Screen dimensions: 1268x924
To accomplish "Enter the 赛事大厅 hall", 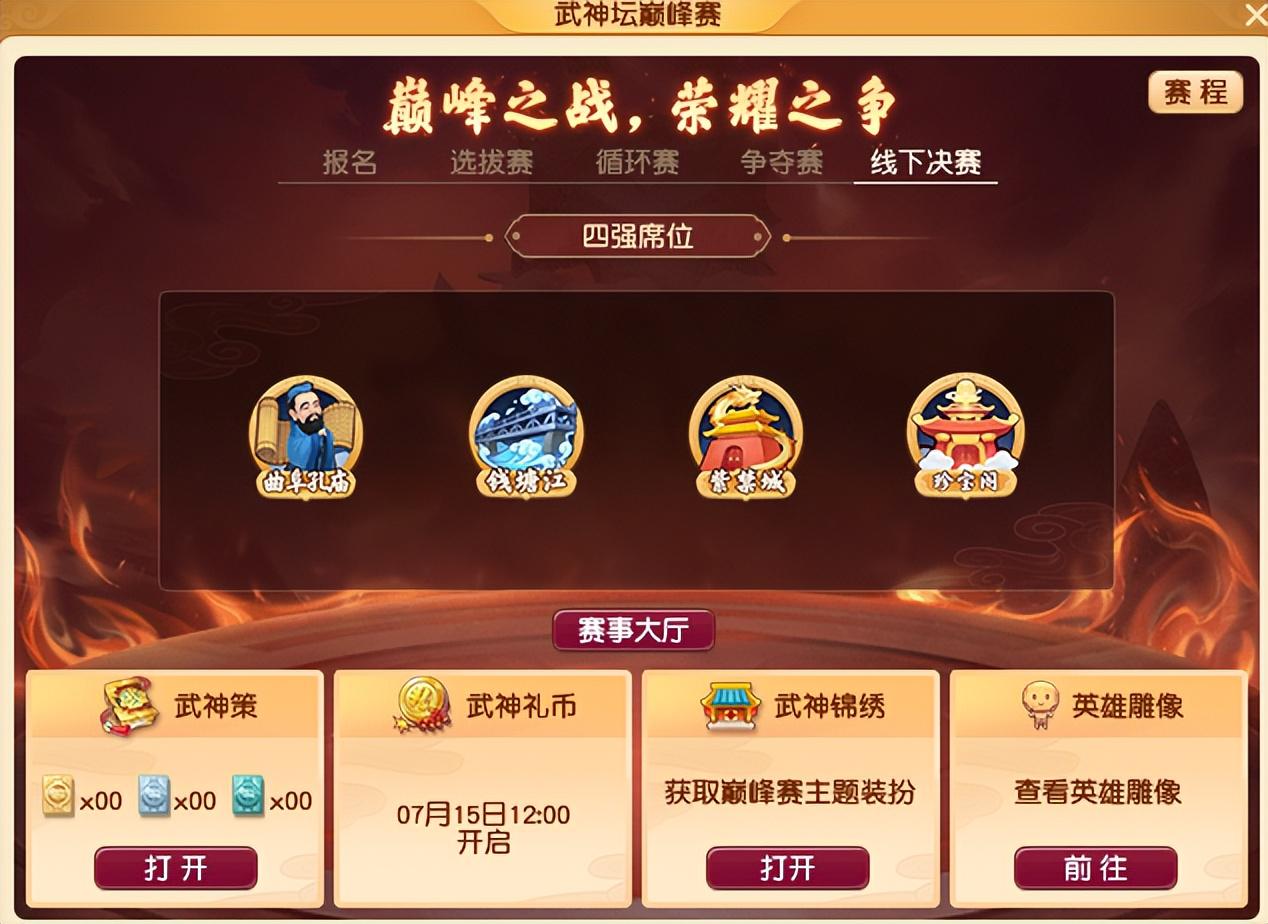I will click(x=633, y=631).
